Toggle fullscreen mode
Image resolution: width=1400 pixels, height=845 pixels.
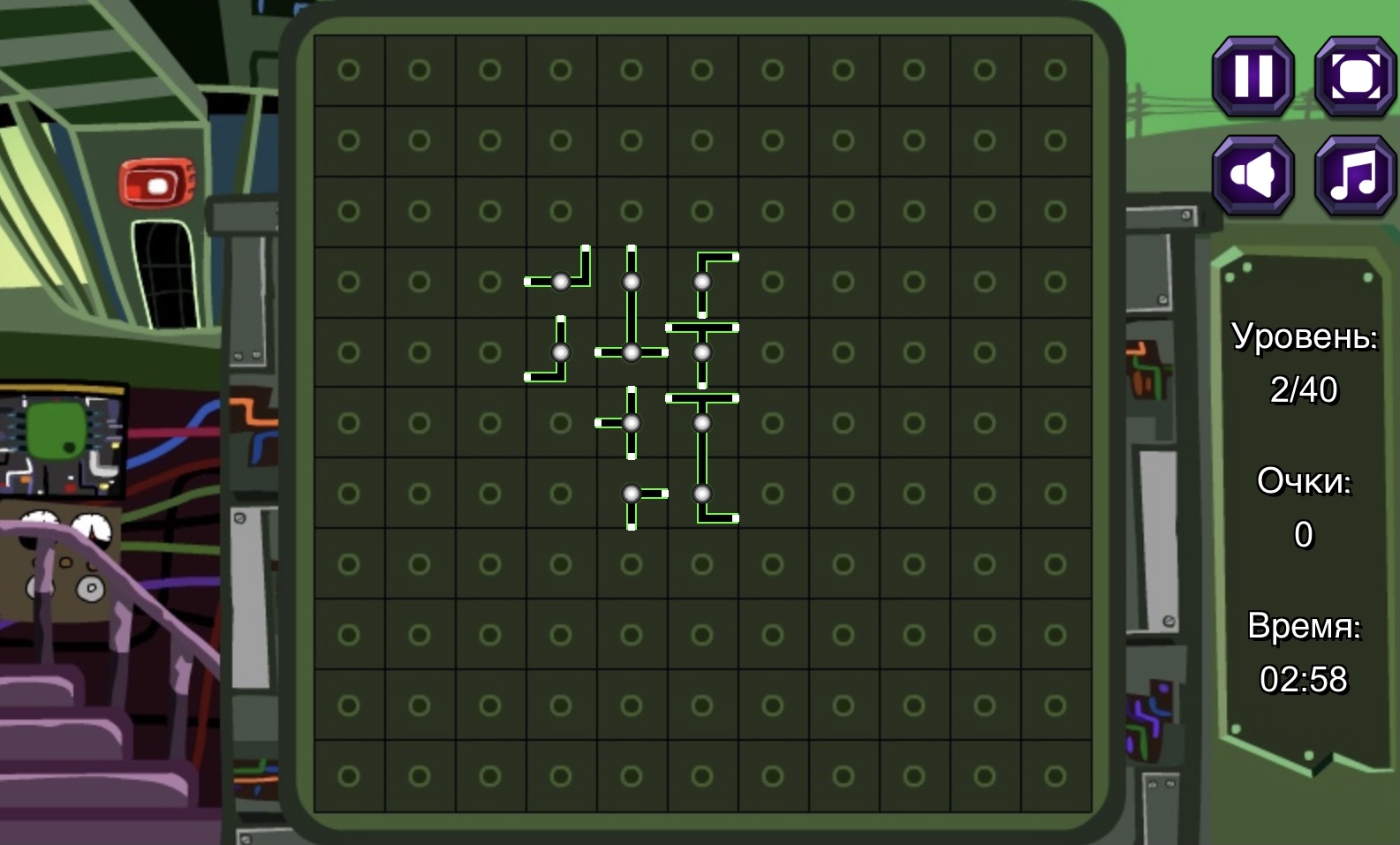click(x=1355, y=76)
